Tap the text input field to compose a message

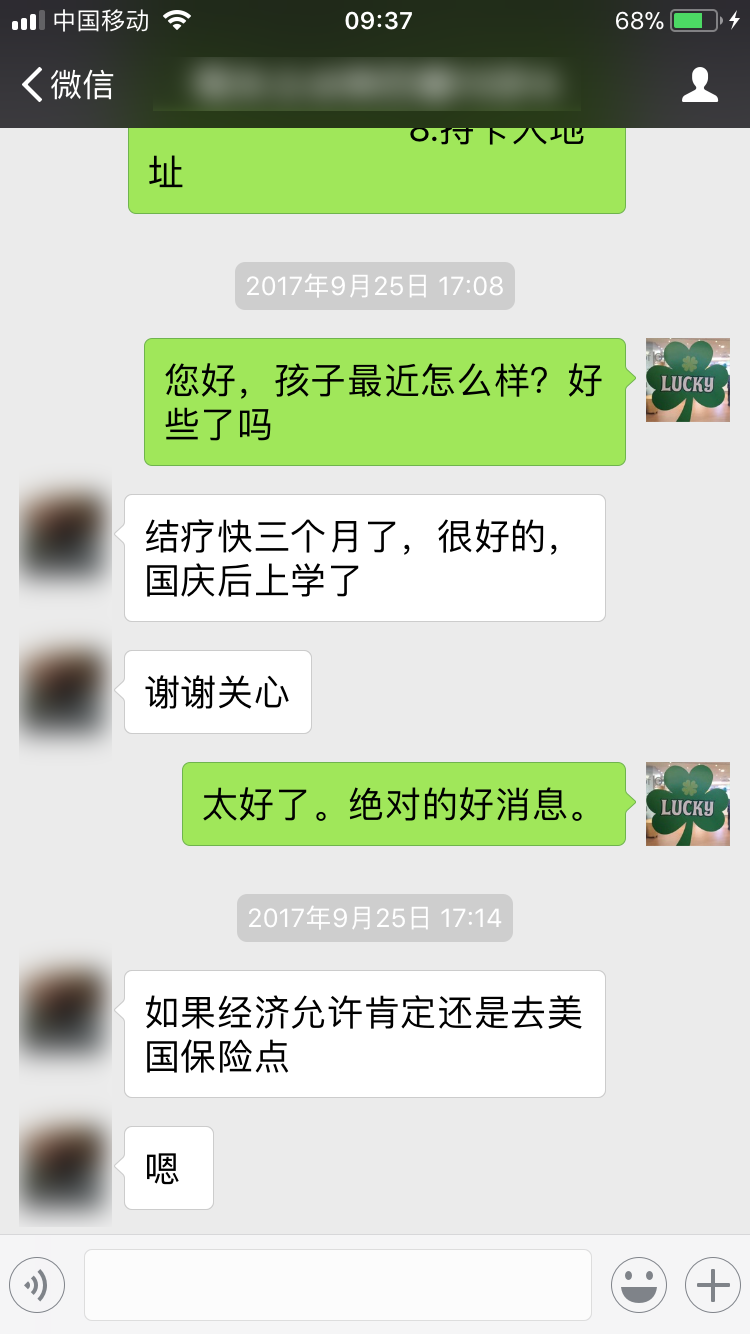(x=338, y=1284)
